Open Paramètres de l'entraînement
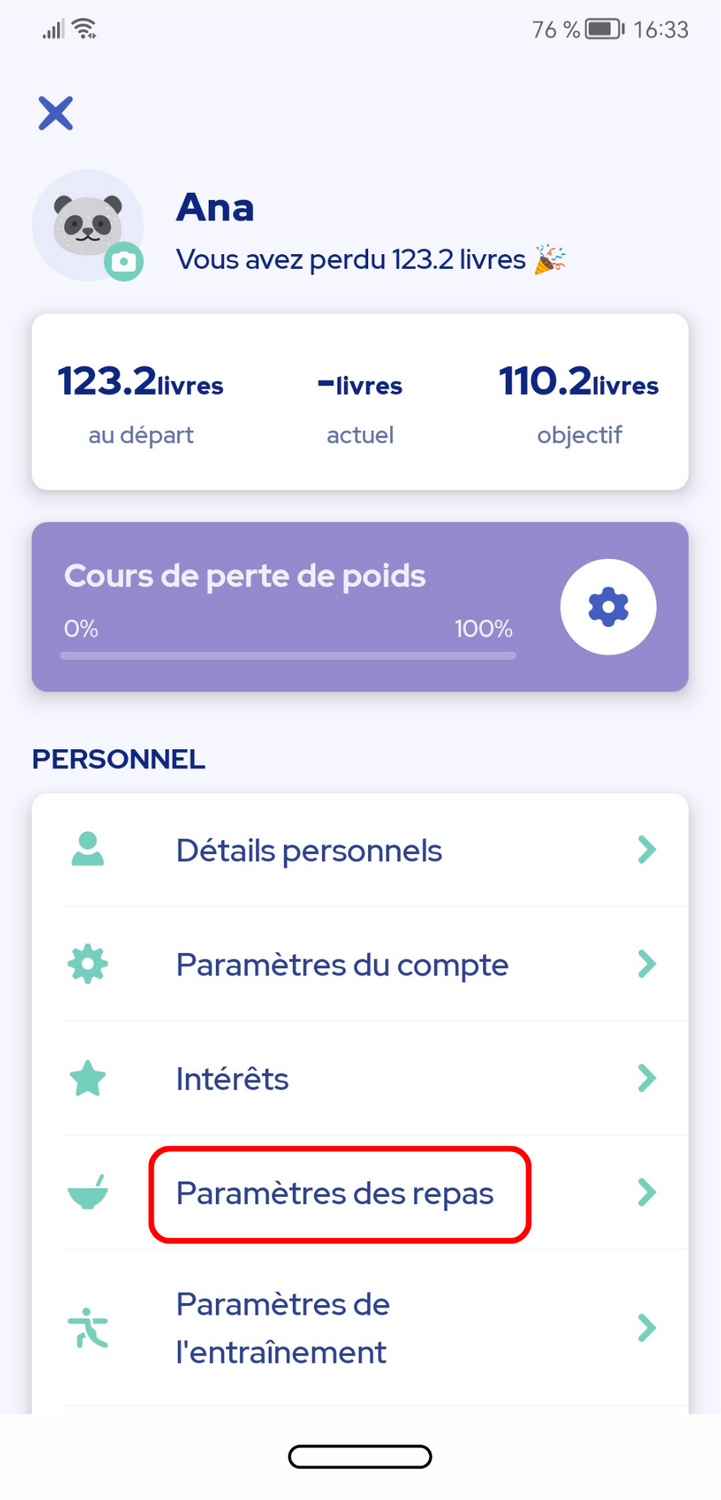Viewport: 721px width, 1500px height. 360,1328
